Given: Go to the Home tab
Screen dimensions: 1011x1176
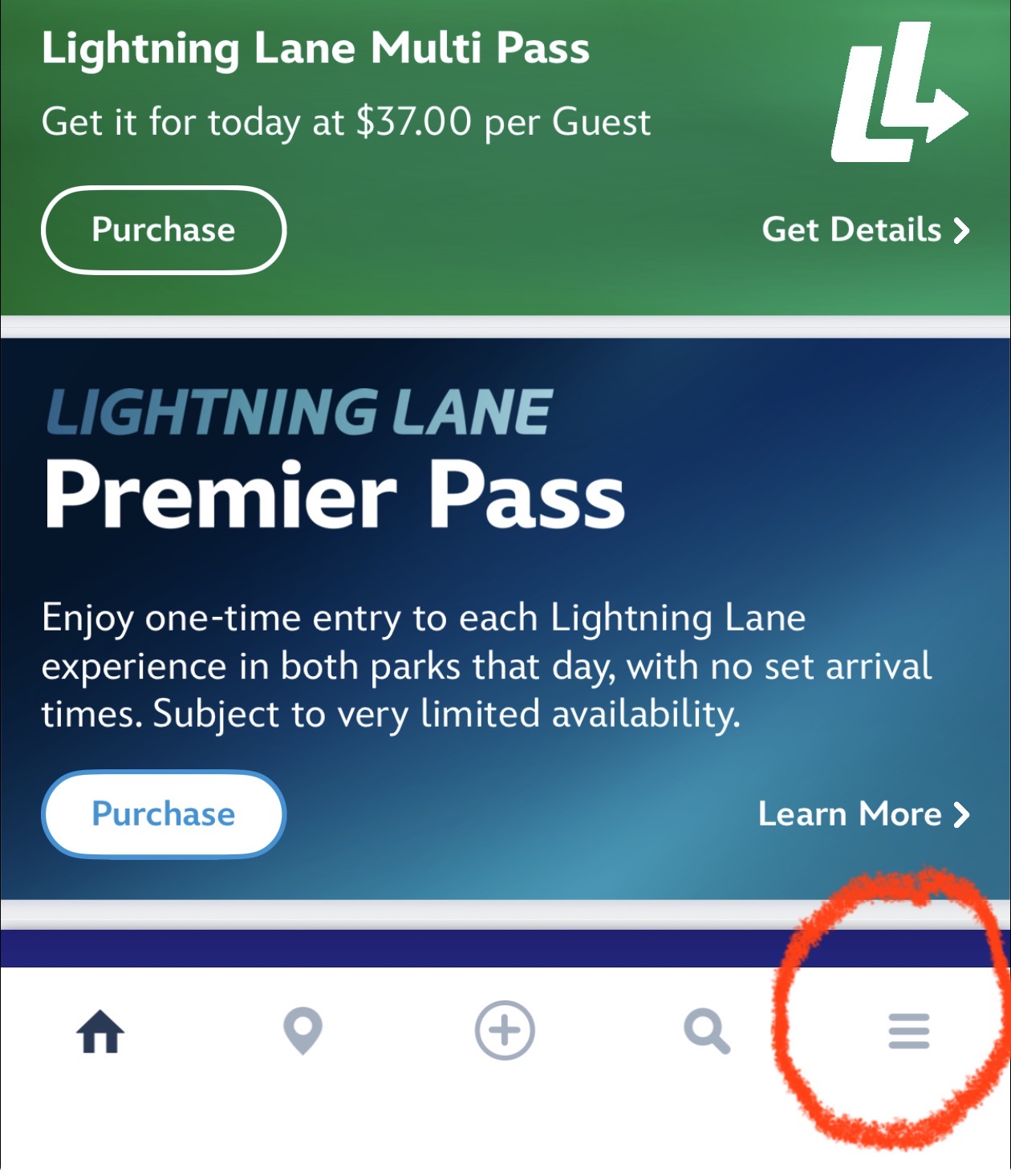Looking at the screenshot, I should [x=100, y=1031].
